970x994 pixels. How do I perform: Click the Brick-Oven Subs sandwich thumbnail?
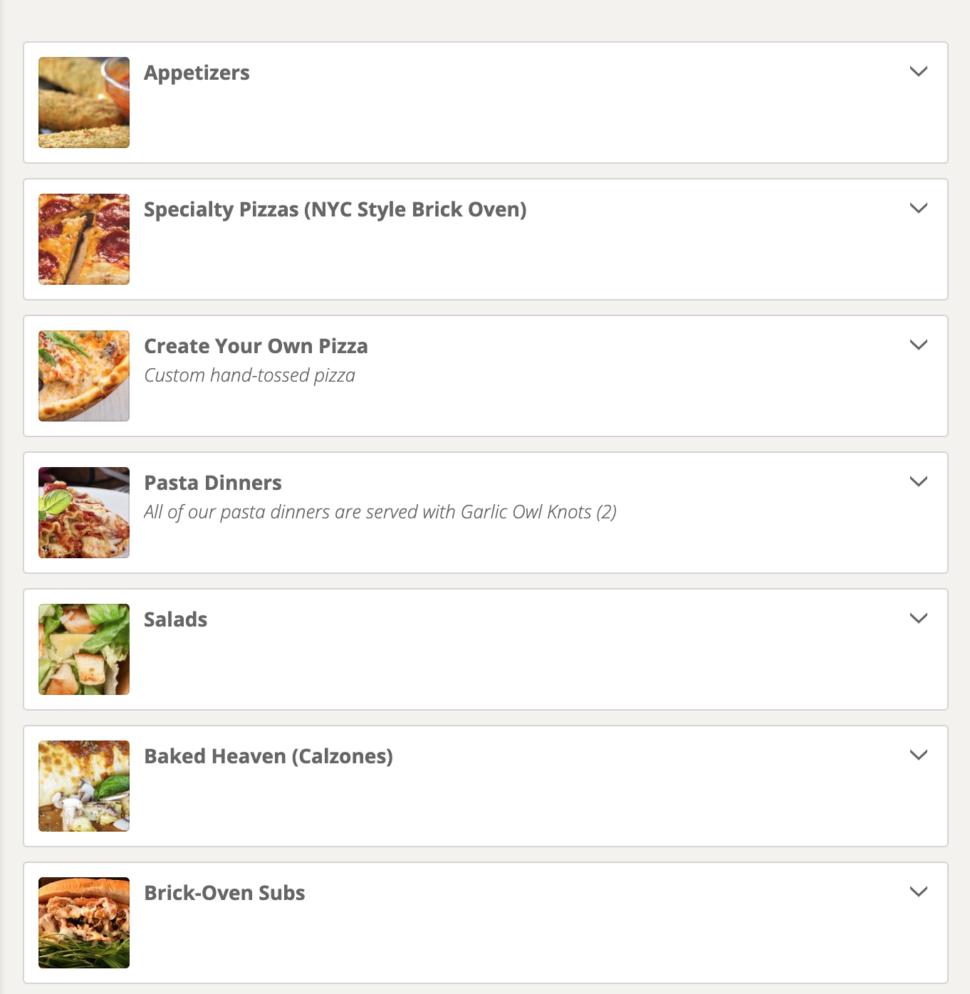(83, 922)
